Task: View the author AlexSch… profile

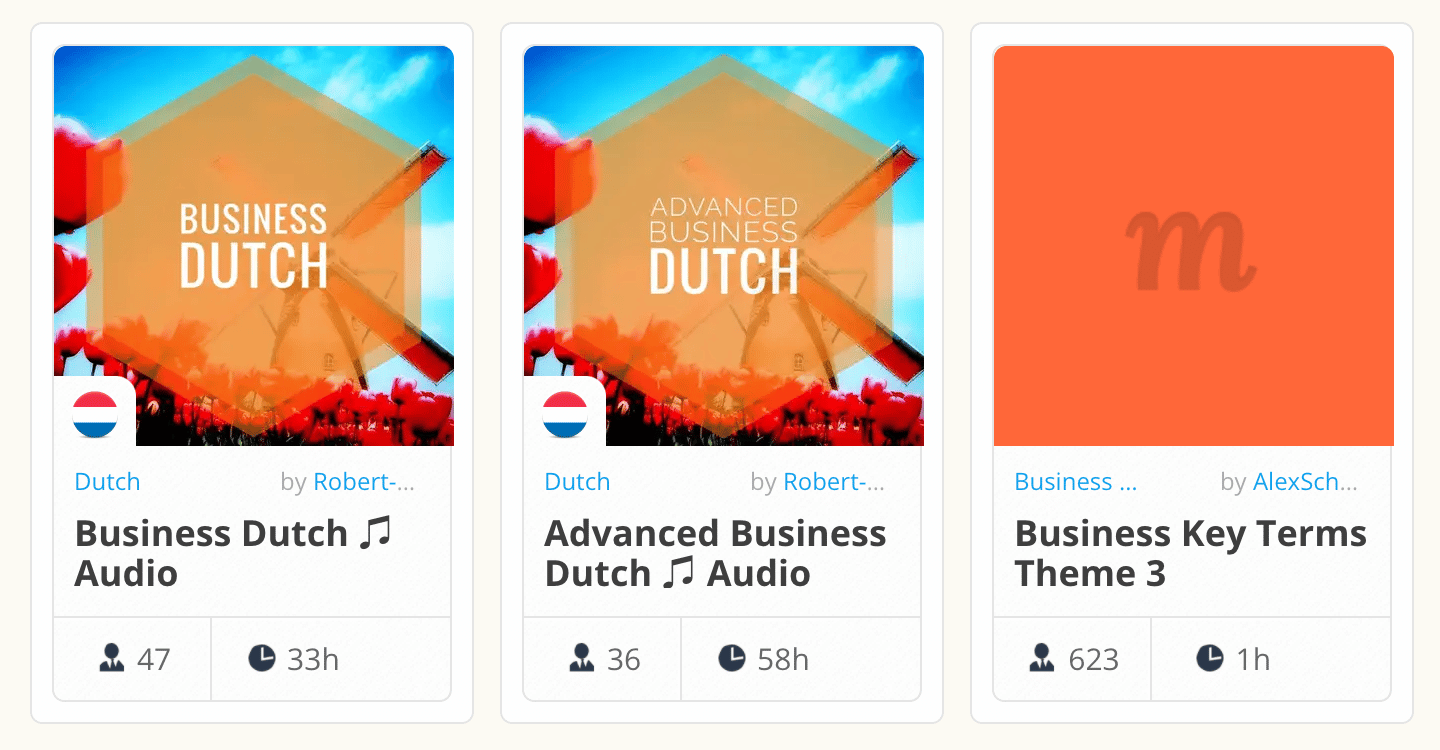Action: (1303, 482)
